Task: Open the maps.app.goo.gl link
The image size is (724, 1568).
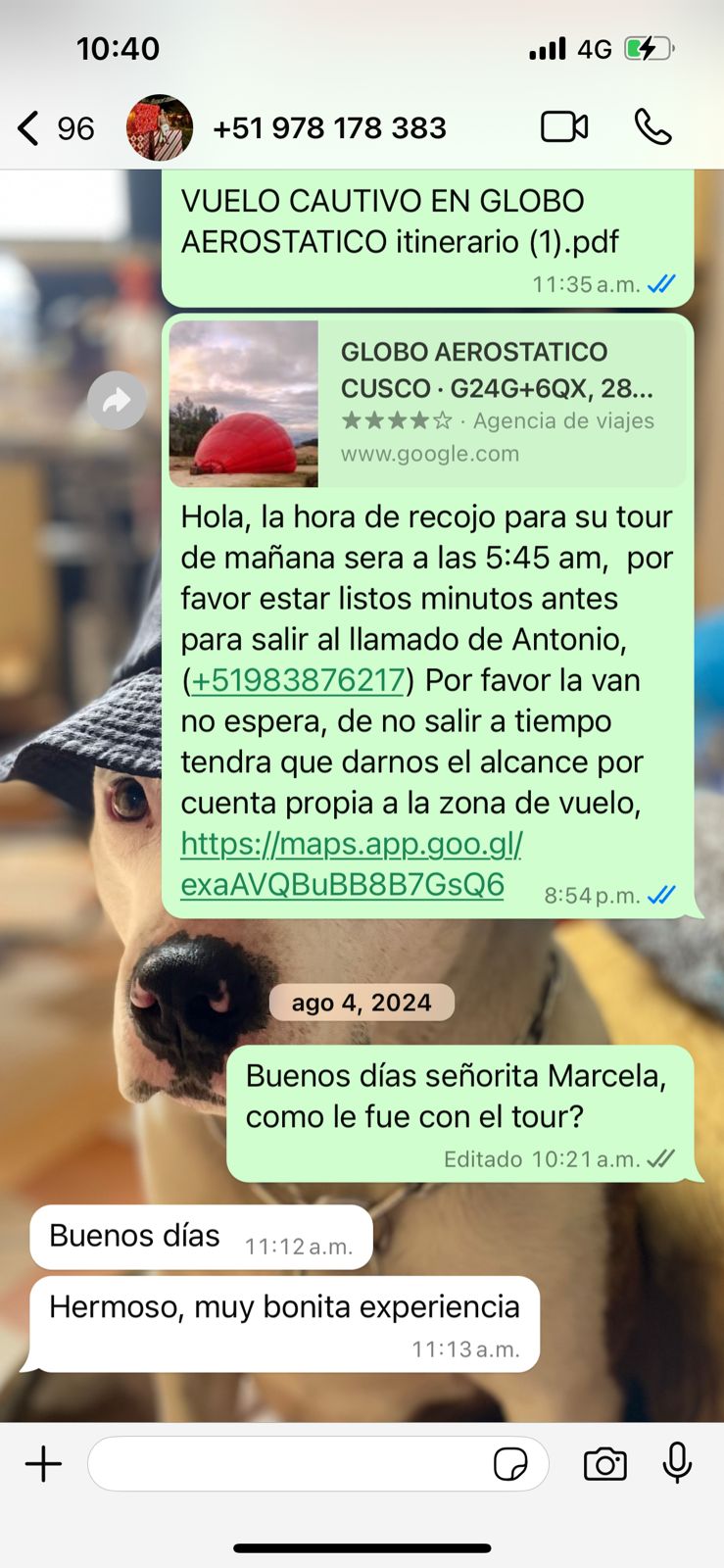Action: click(x=351, y=863)
